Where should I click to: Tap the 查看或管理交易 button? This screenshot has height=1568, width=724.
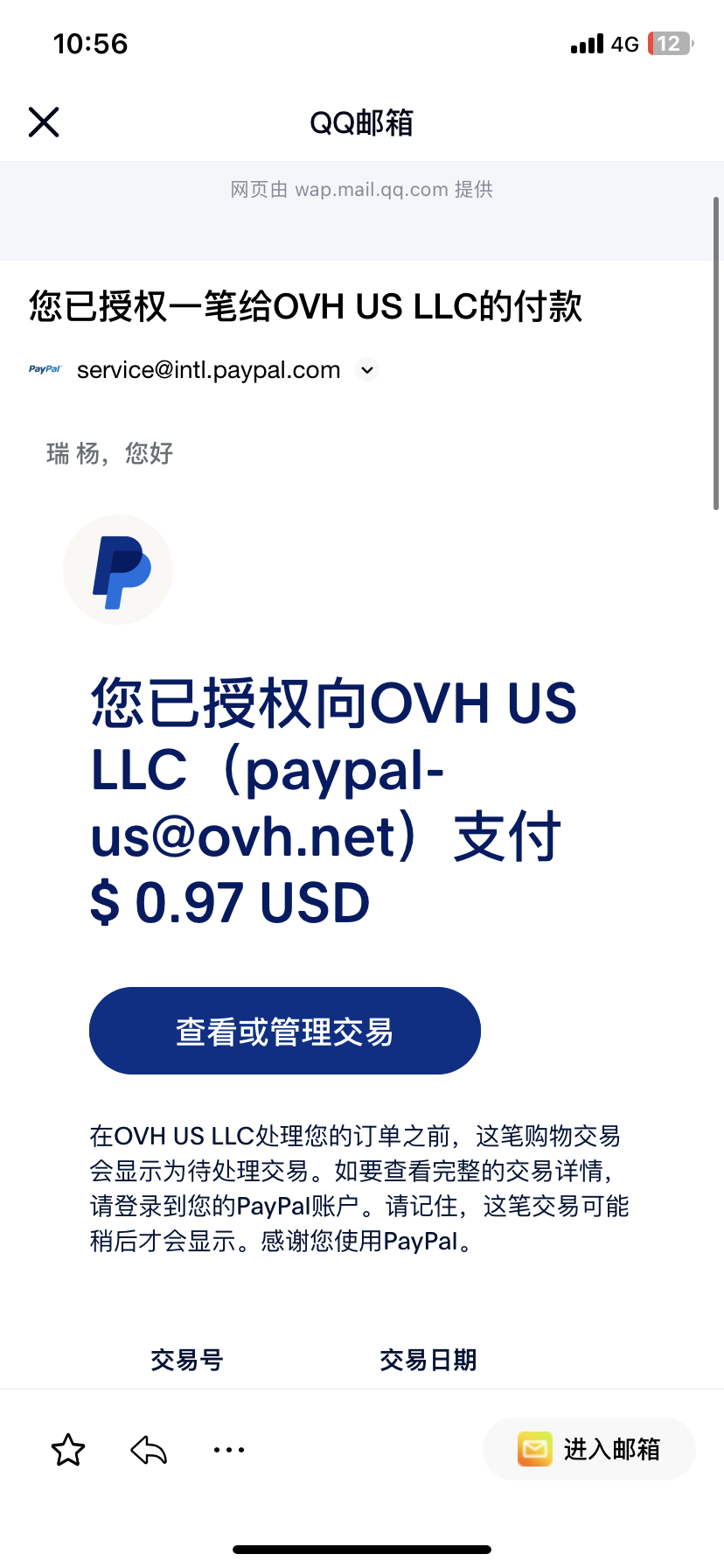point(285,1031)
